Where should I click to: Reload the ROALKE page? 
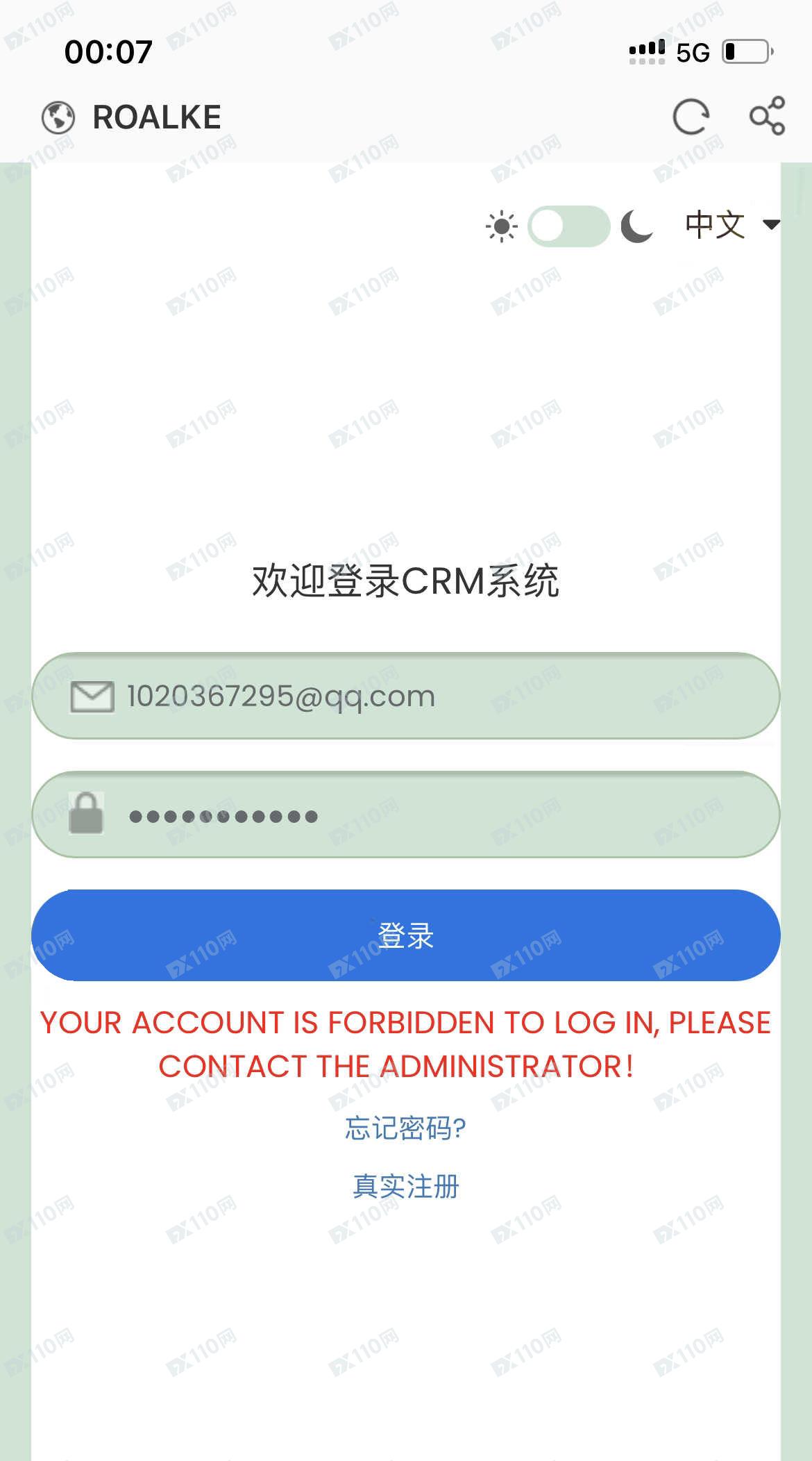point(691,117)
